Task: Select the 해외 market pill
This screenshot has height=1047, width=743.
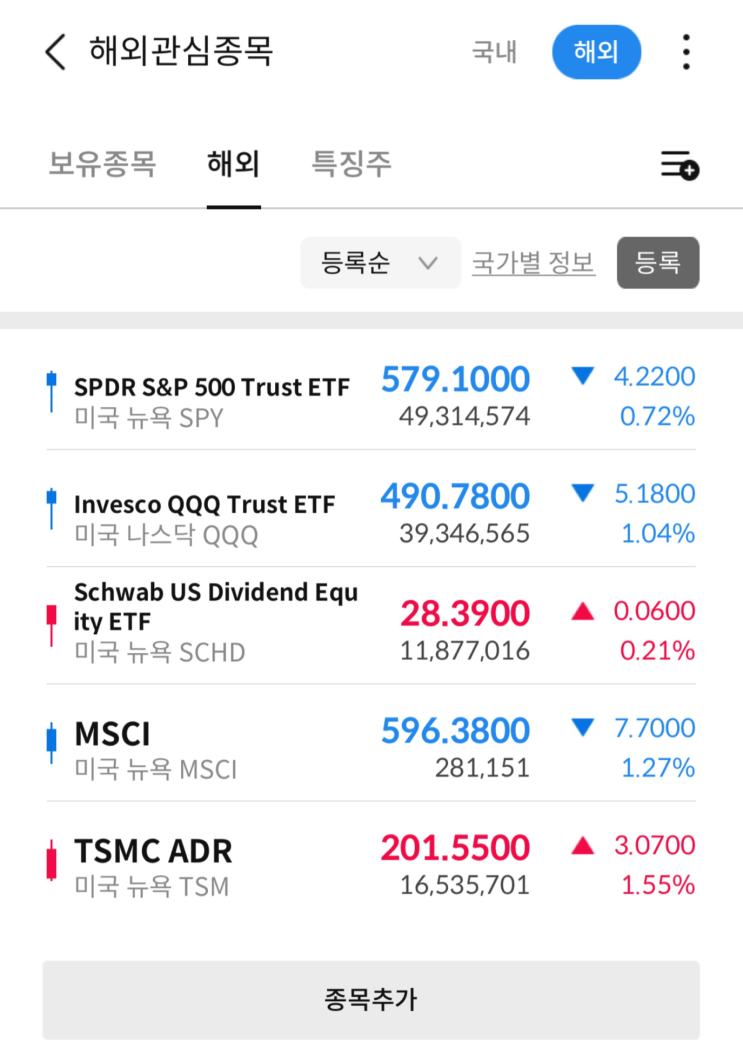Action: (596, 52)
